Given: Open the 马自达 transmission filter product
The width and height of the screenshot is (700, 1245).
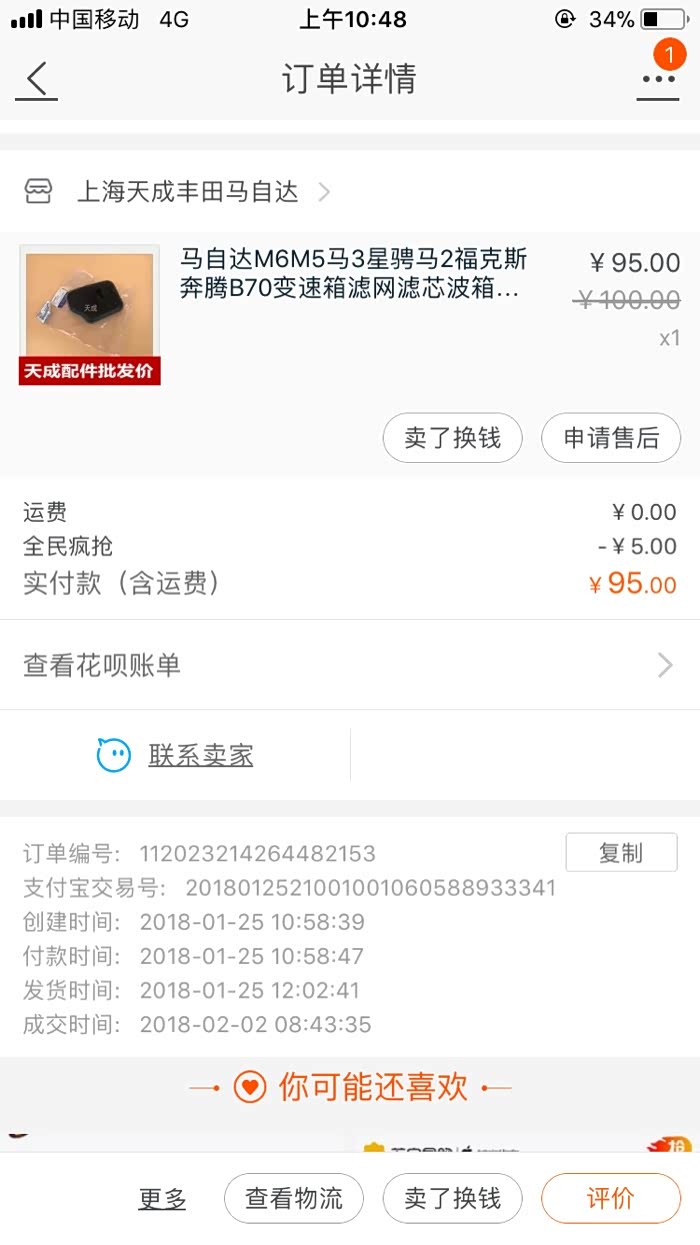Looking at the screenshot, I should coord(350,275).
